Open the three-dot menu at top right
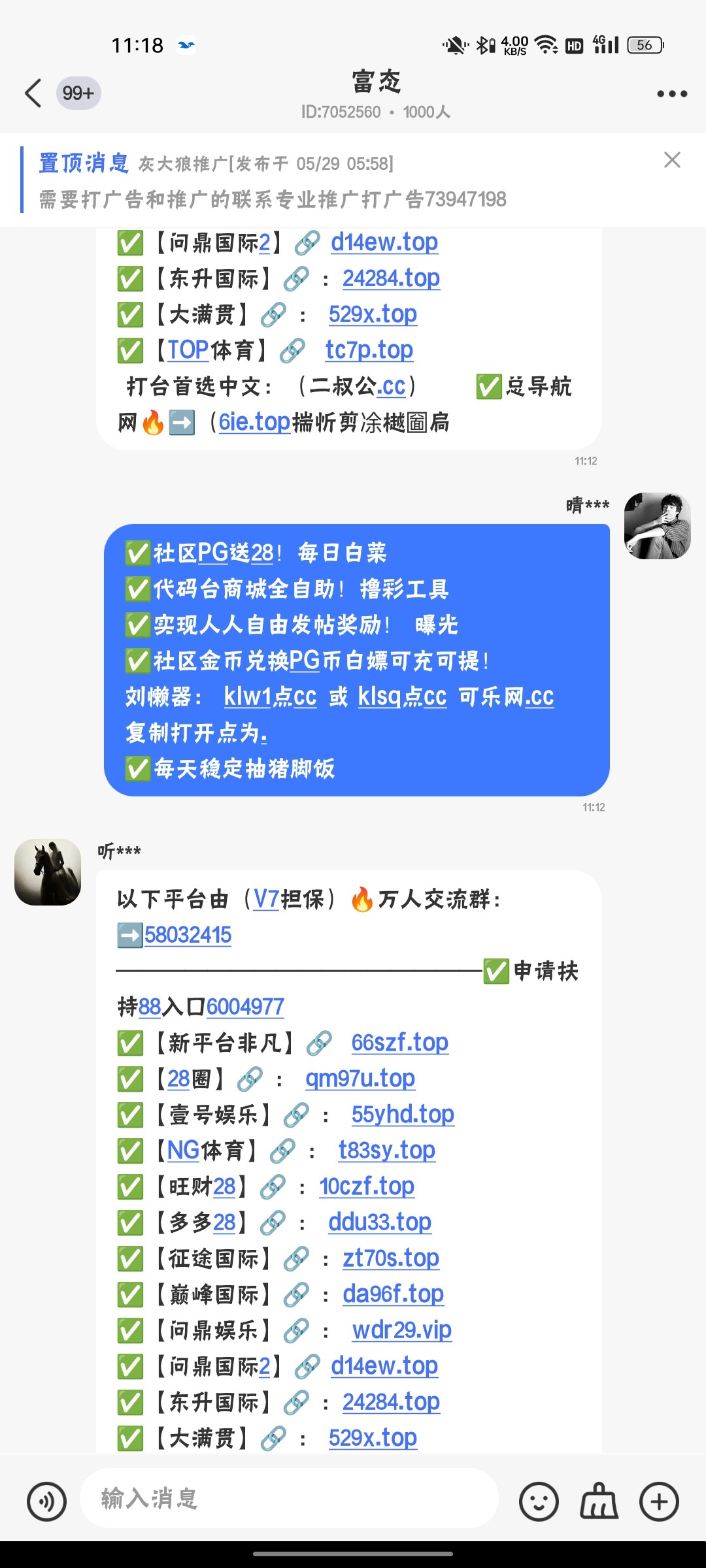Screen dimensions: 706x1568 point(670,93)
